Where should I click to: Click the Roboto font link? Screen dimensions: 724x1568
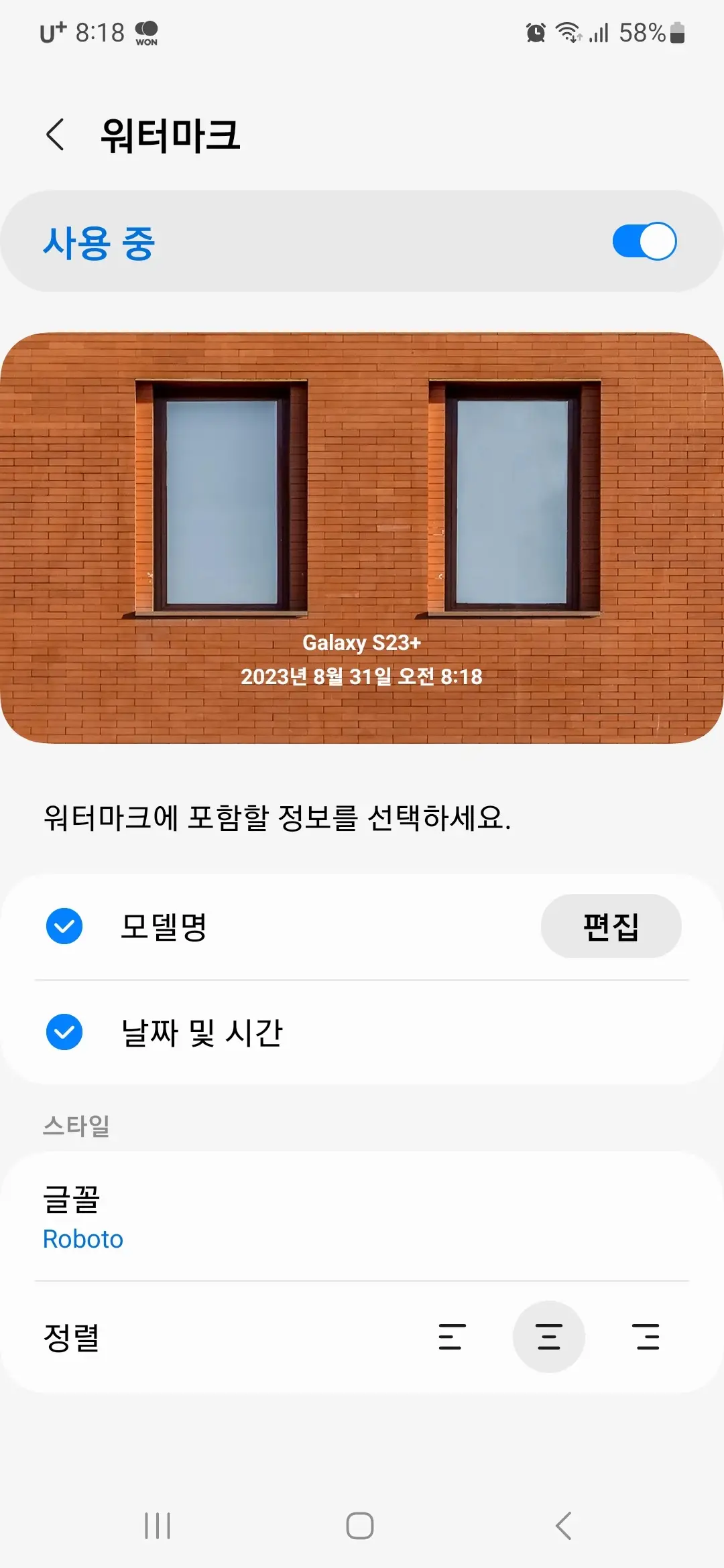tap(82, 1238)
